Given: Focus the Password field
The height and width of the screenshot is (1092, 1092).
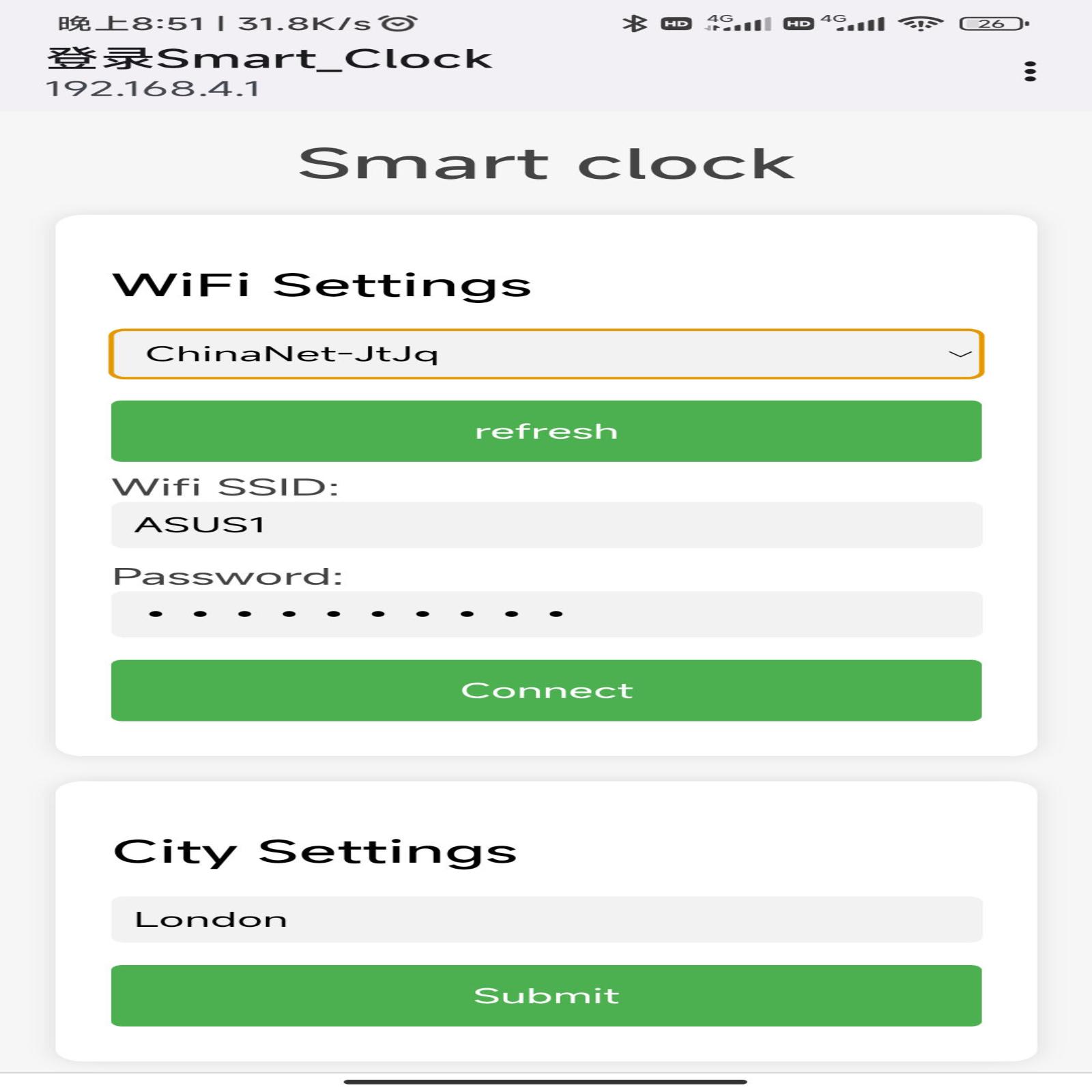Looking at the screenshot, I should pyautogui.click(x=546, y=614).
